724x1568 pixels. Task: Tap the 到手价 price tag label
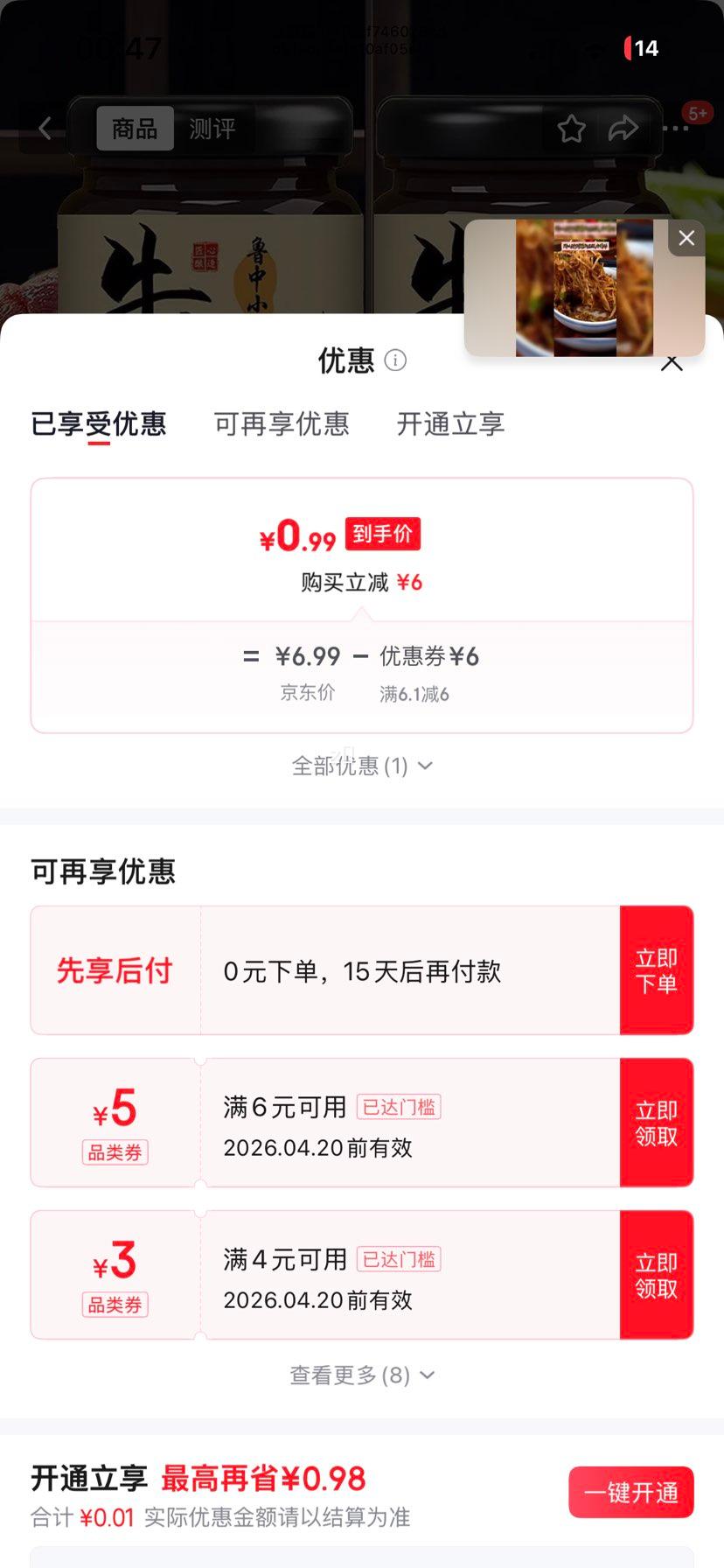coord(382,534)
